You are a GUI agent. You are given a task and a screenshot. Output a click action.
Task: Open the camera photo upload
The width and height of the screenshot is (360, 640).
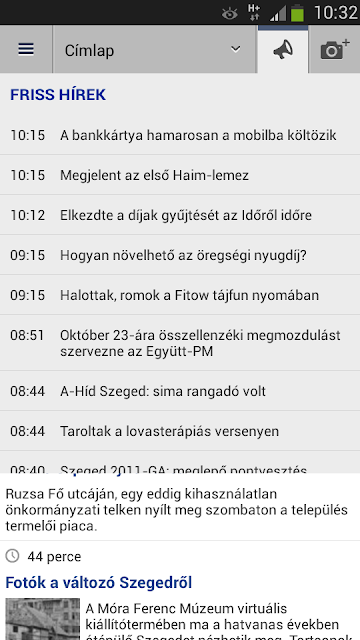335,49
